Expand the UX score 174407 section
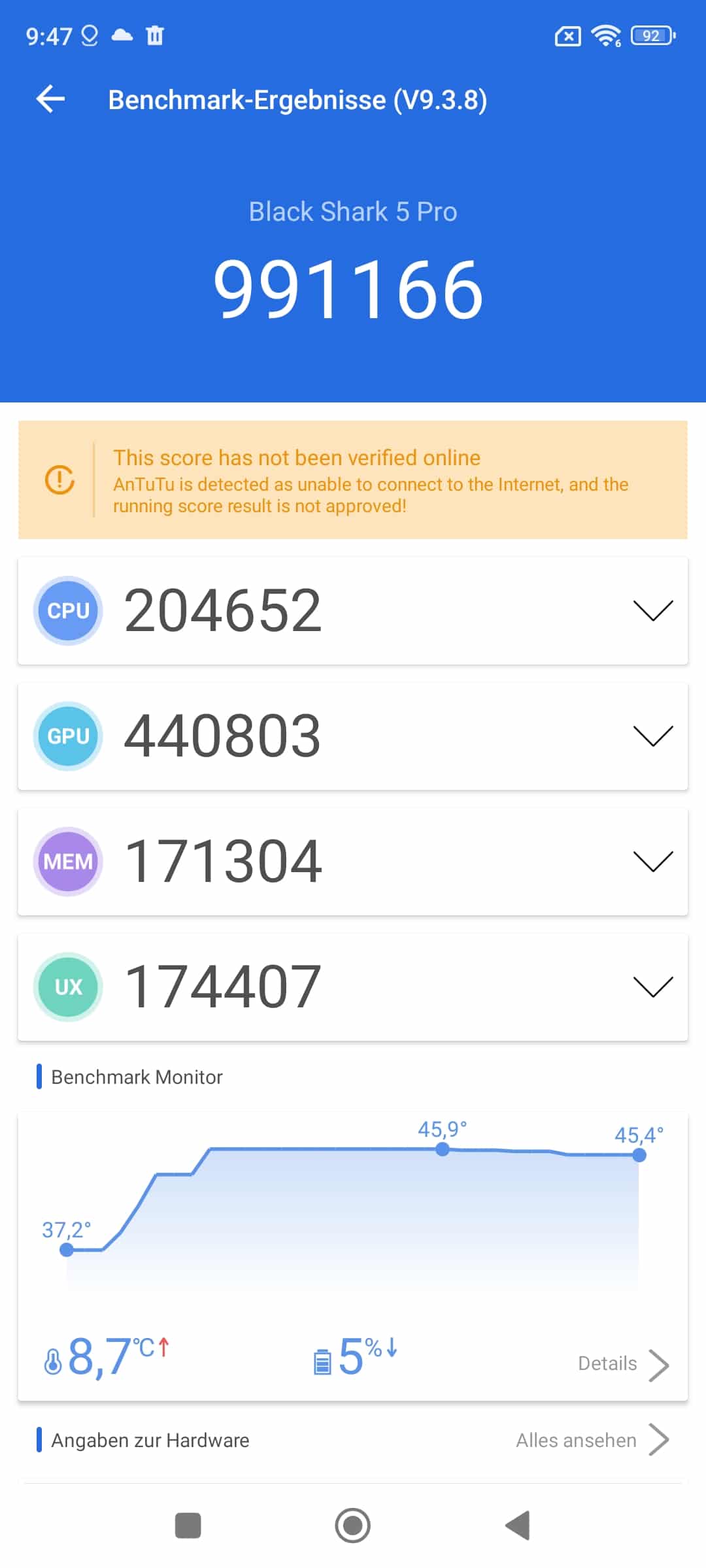 point(353,987)
